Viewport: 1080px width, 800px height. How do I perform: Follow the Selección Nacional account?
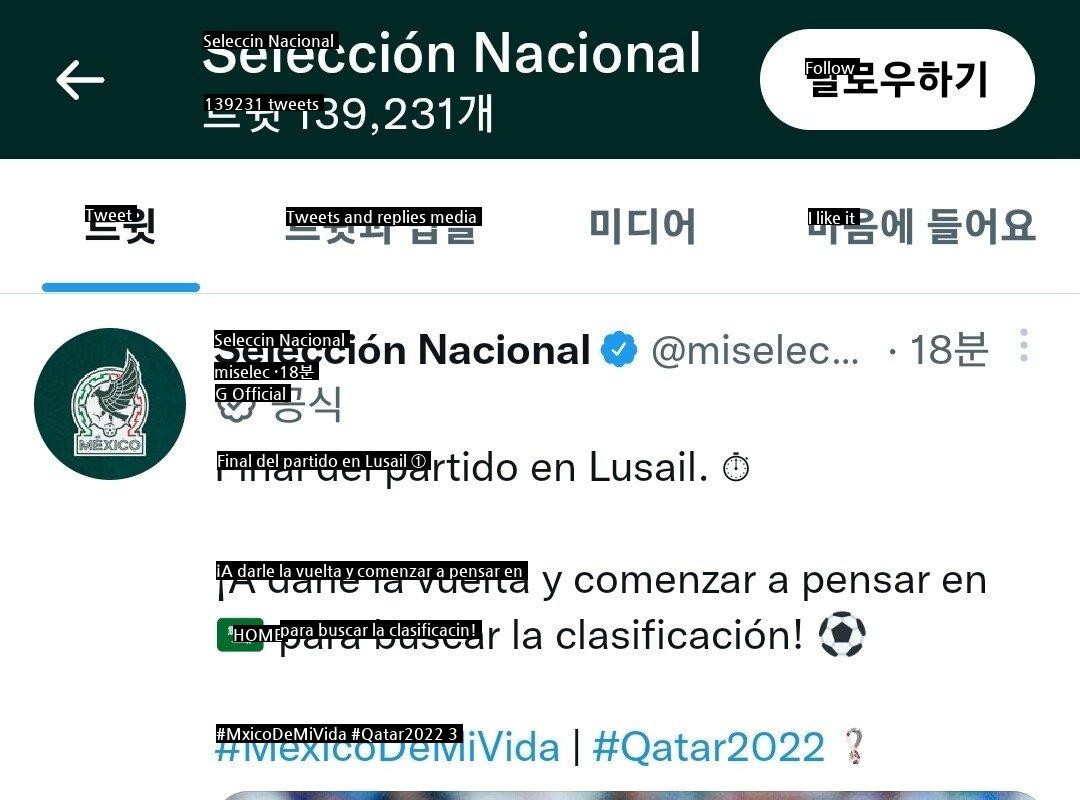[x=897, y=80]
